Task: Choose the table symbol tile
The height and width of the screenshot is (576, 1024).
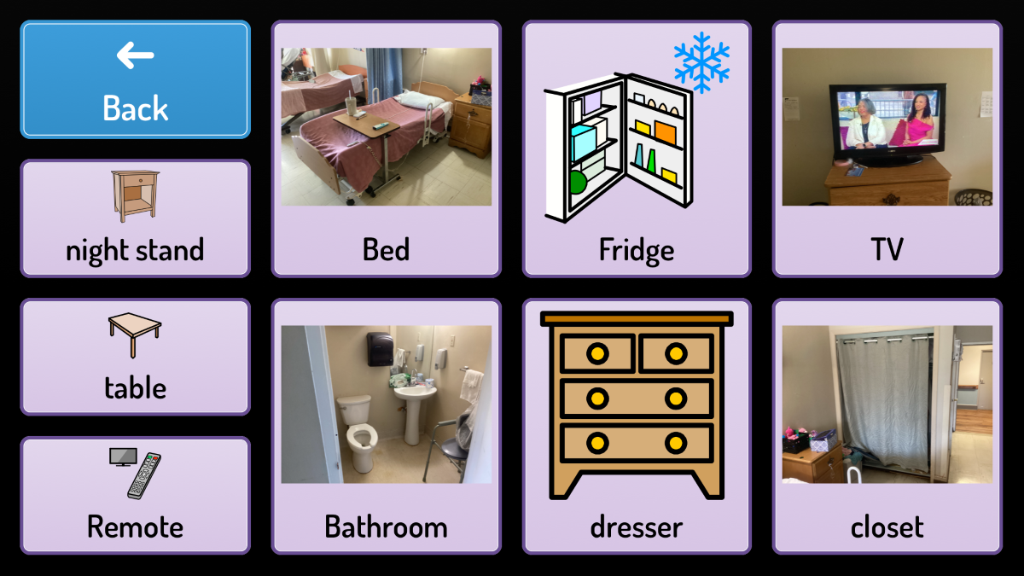Action: (135, 357)
